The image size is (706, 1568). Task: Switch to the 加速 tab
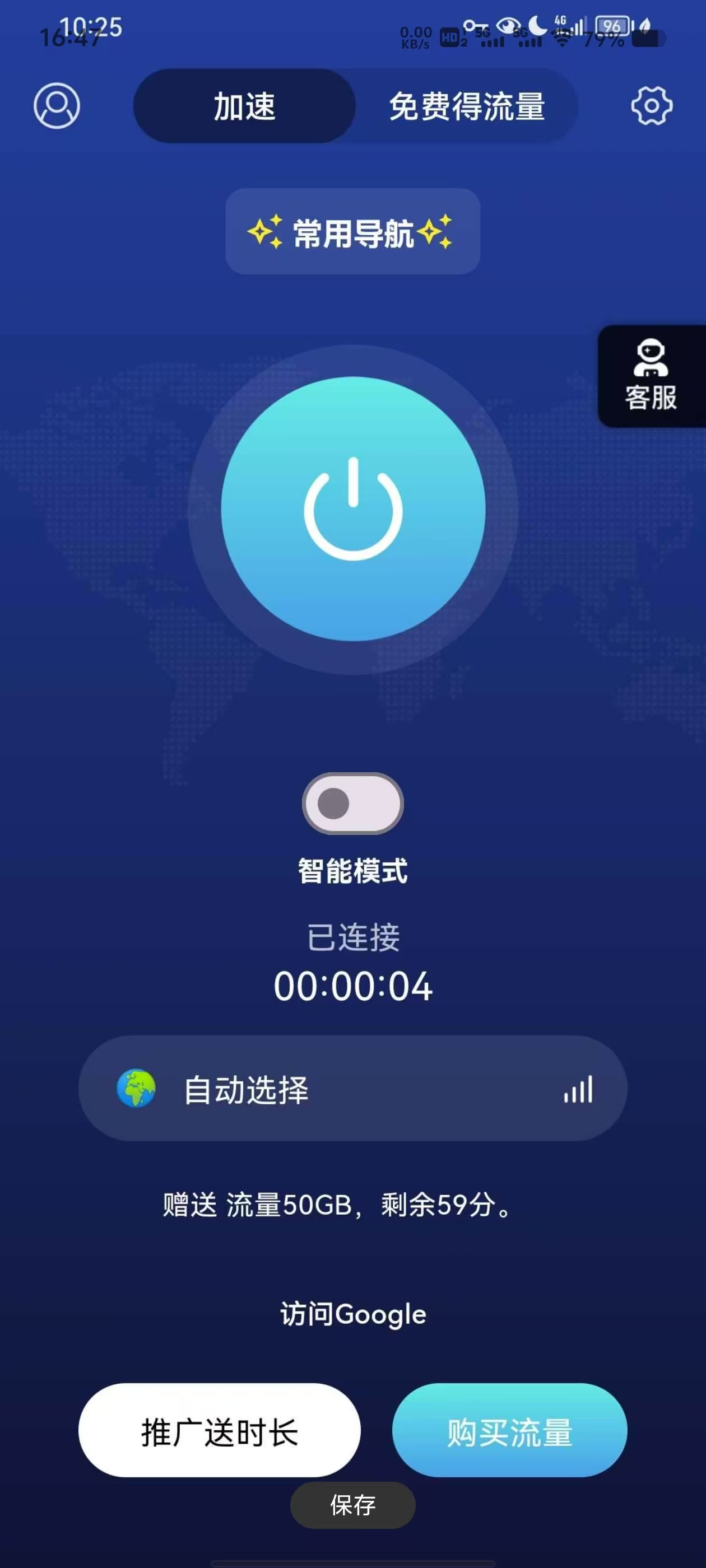click(x=244, y=106)
